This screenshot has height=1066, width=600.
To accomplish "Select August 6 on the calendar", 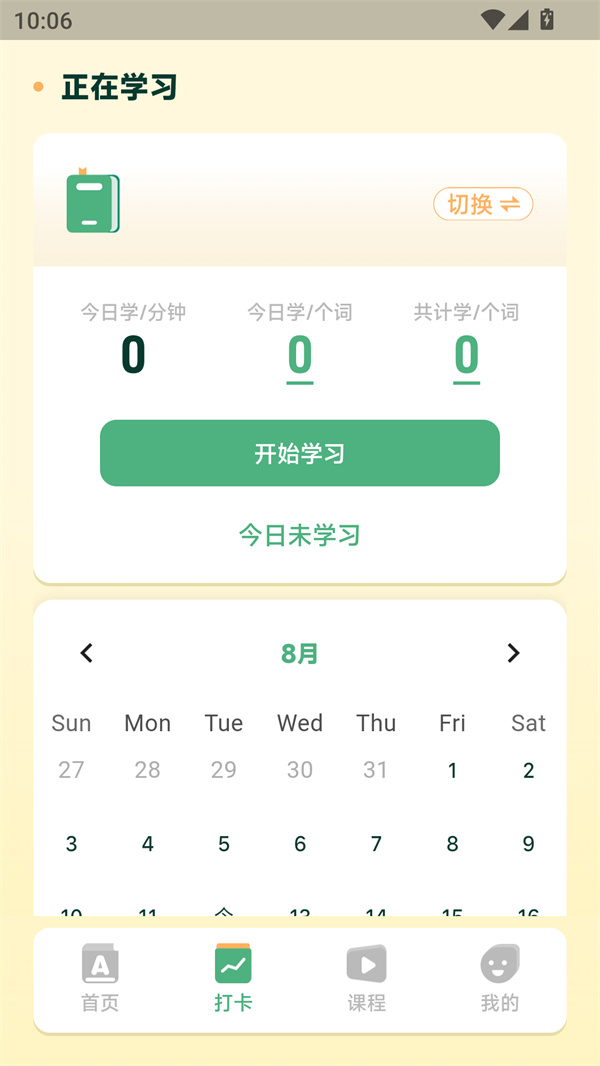I will [x=300, y=844].
